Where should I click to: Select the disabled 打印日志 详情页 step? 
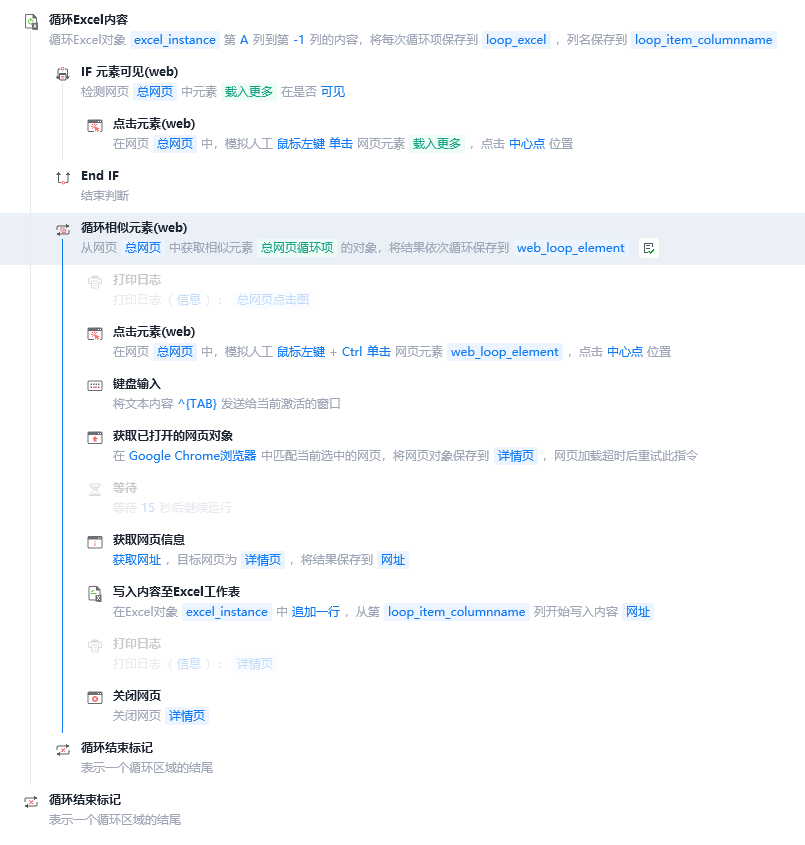(x=402, y=654)
